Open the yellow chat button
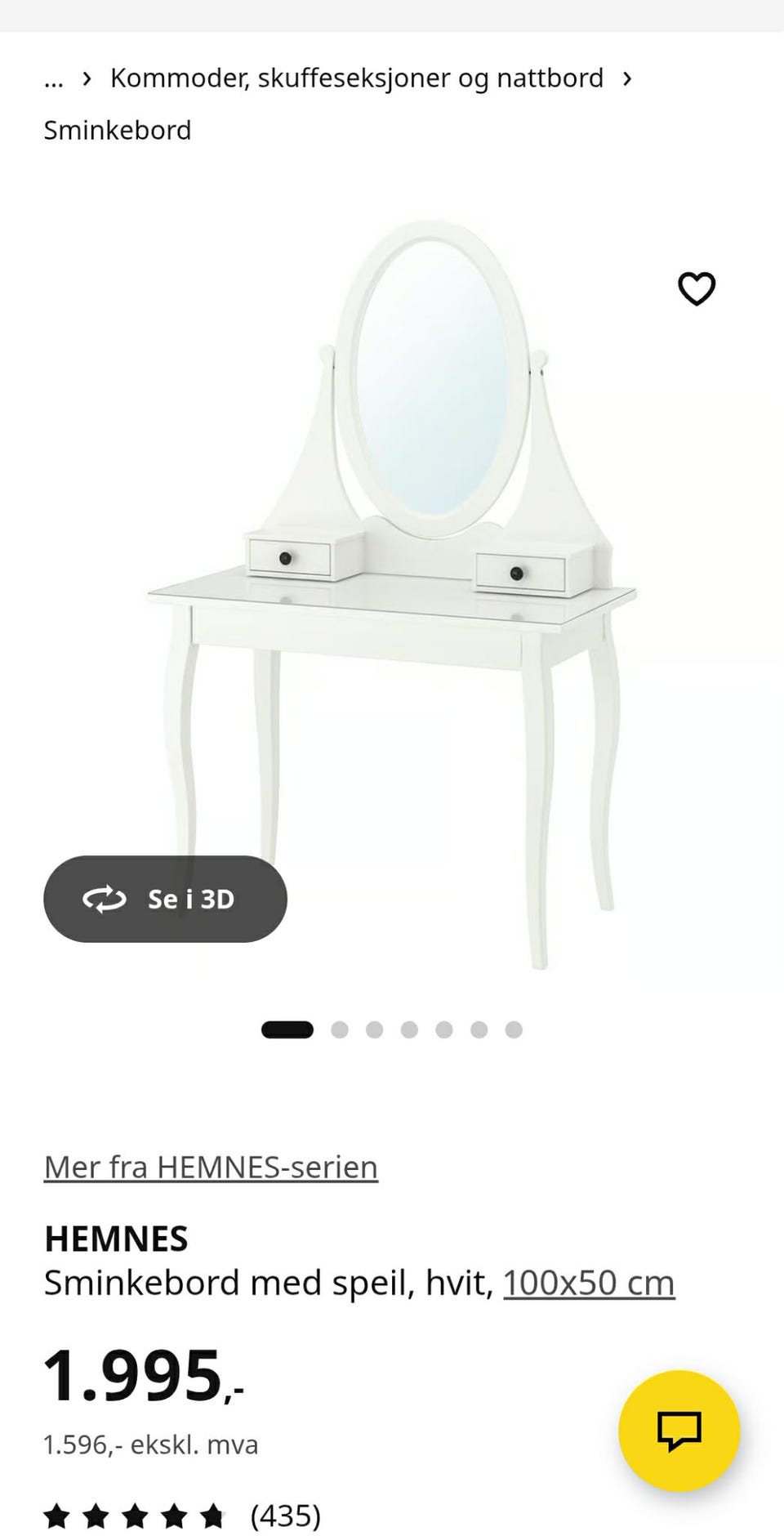Image resolution: width=784 pixels, height=1536 pixels. tap(679, 1431)
